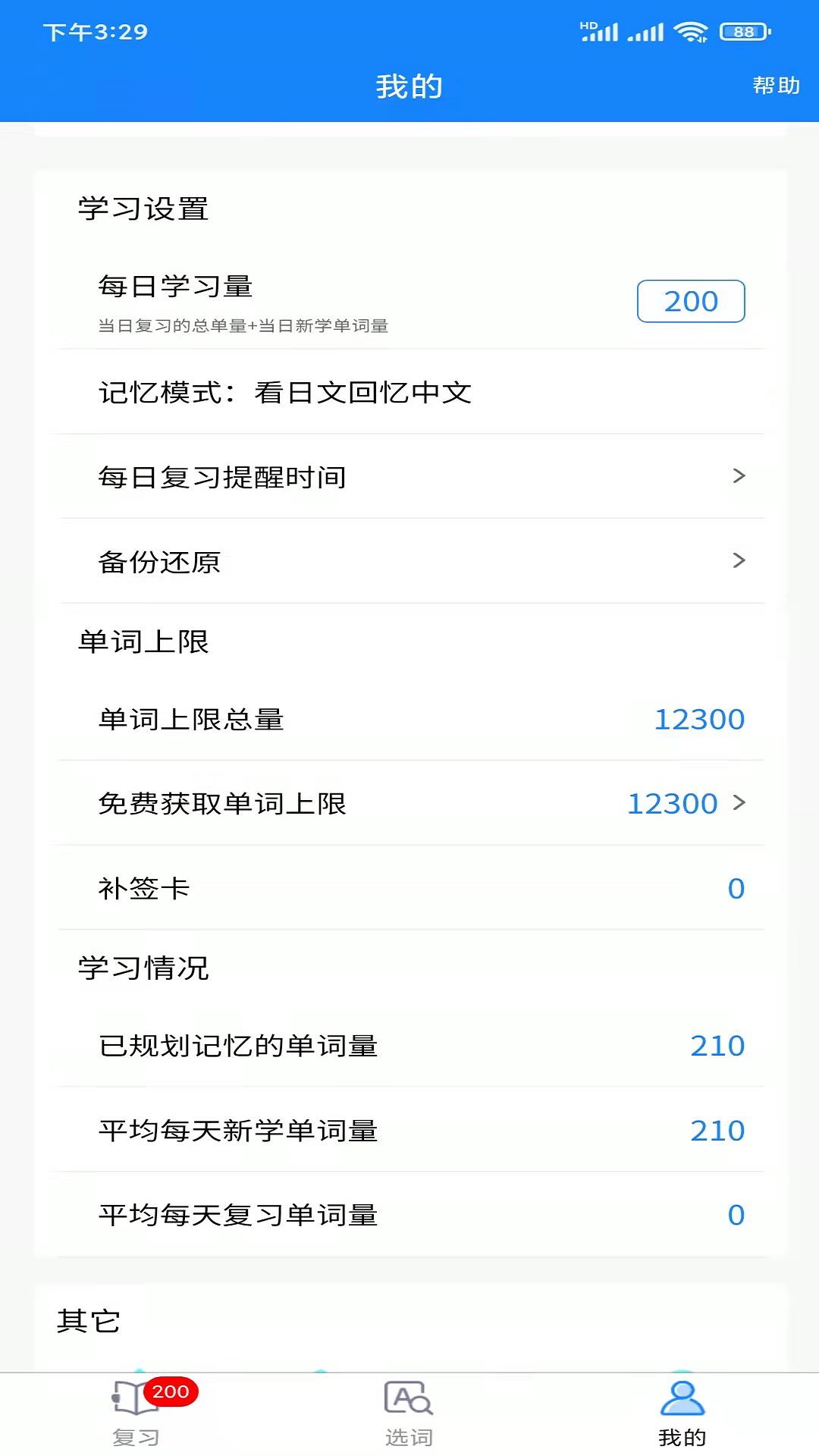This screenshot has height=1456, width=819.
Task: Toggle the 补签卡 option
Action: (409, 887)
